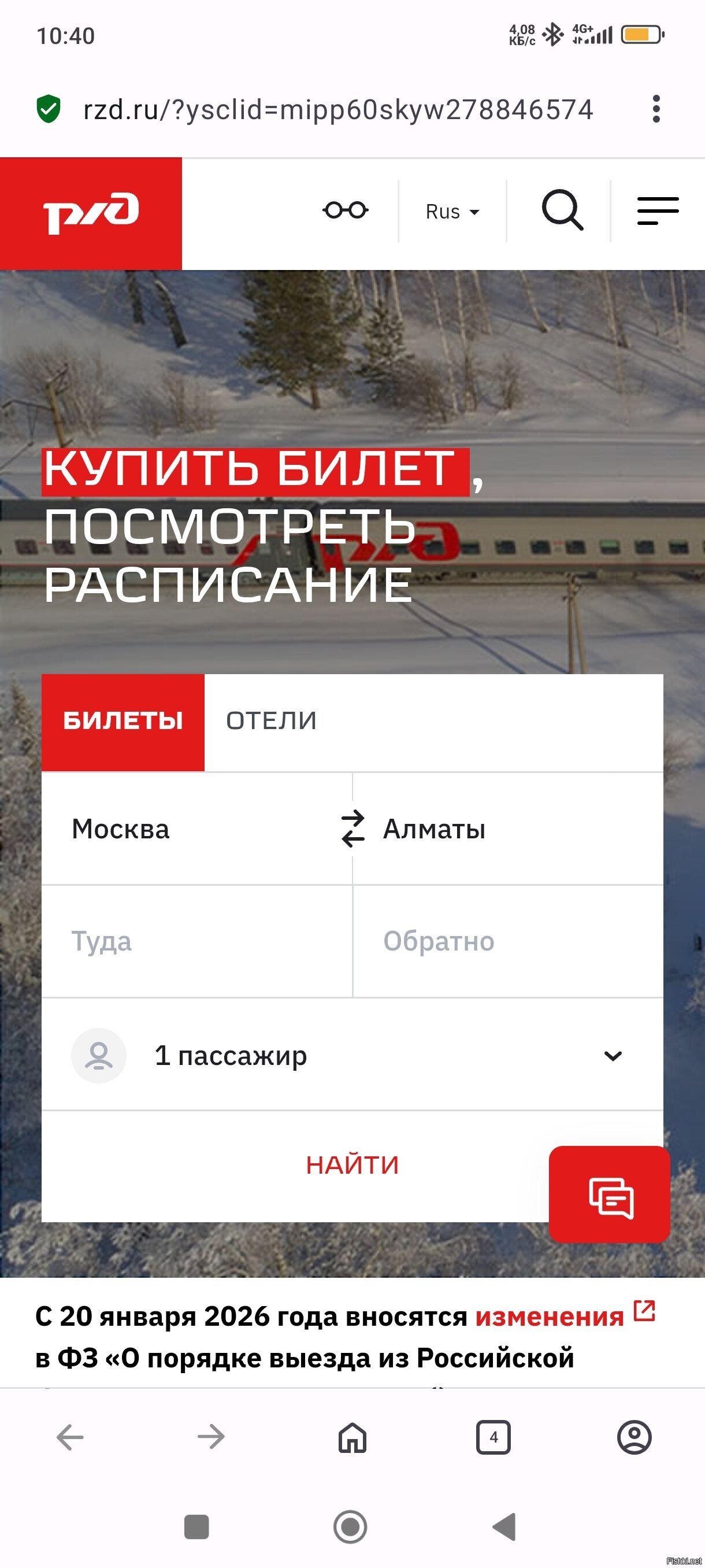Screen dimensions: 705x1568
Task: Go to the browser home page
Action: 352,1438
